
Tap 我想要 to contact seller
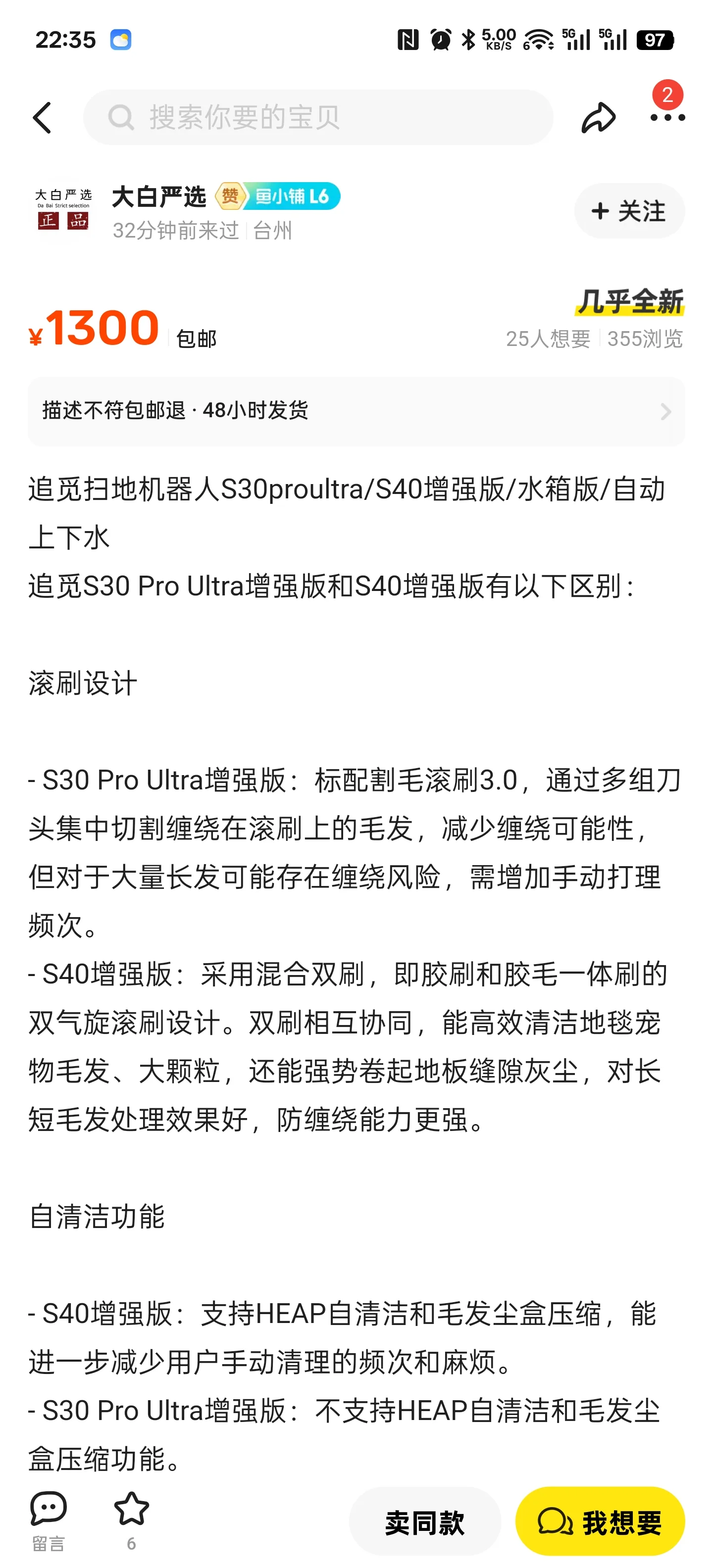pos(600,1521)
